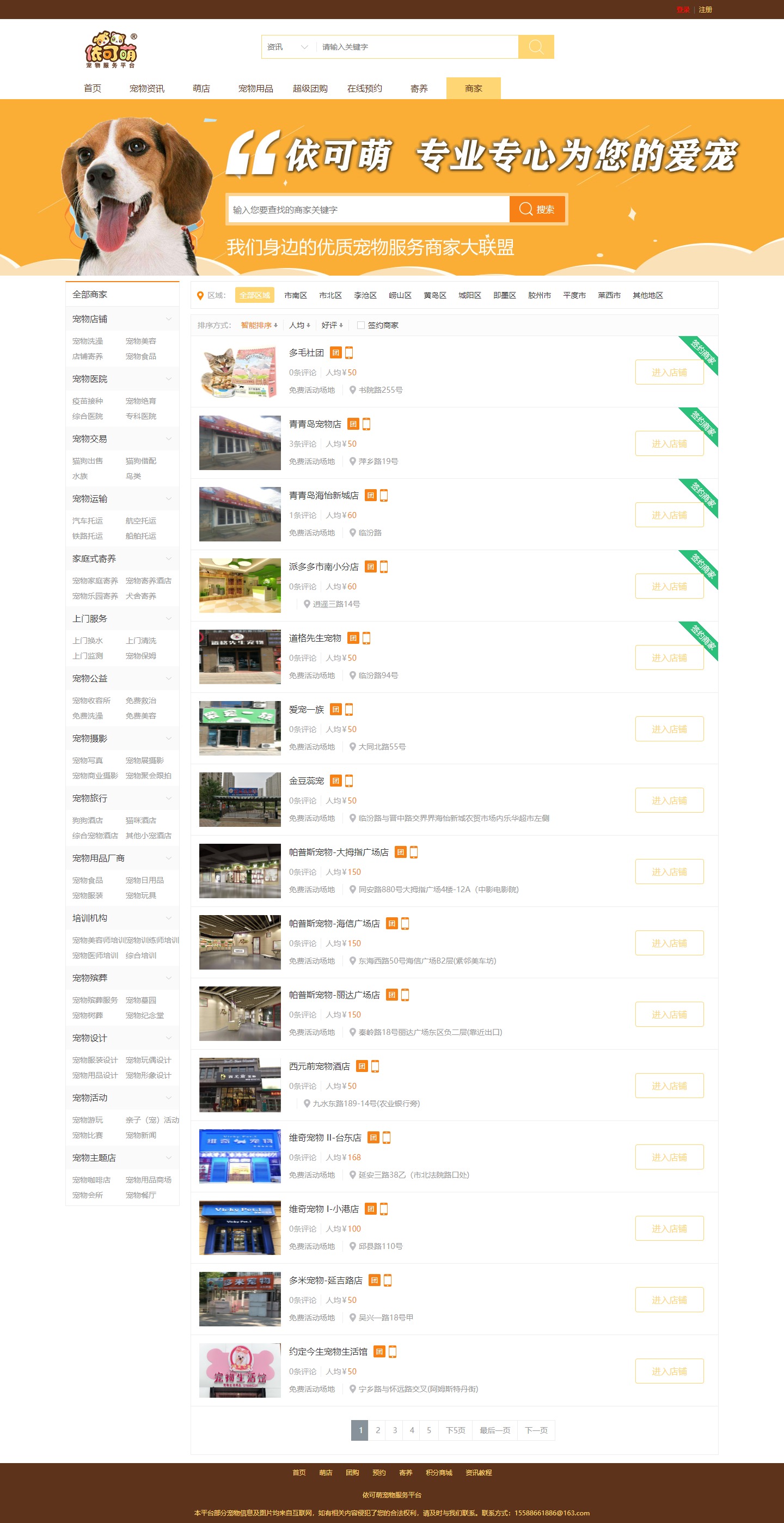
Task: Open the 宠物洗澡 sidebar category
Action: (88, 341)
